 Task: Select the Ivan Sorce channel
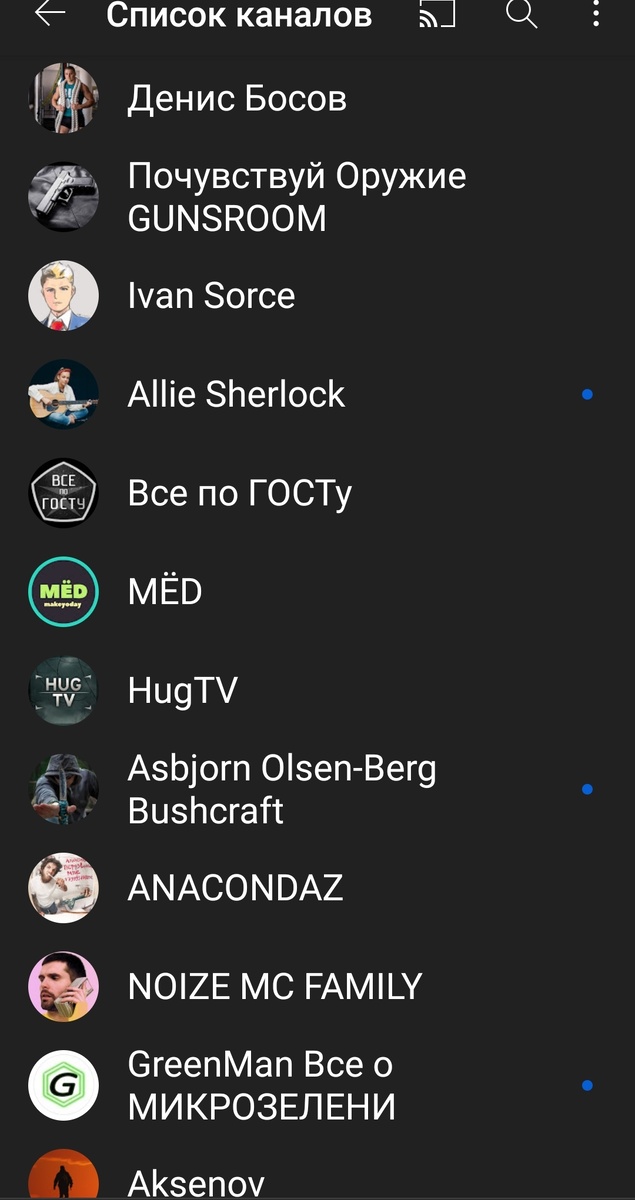[x=211, y=296]
